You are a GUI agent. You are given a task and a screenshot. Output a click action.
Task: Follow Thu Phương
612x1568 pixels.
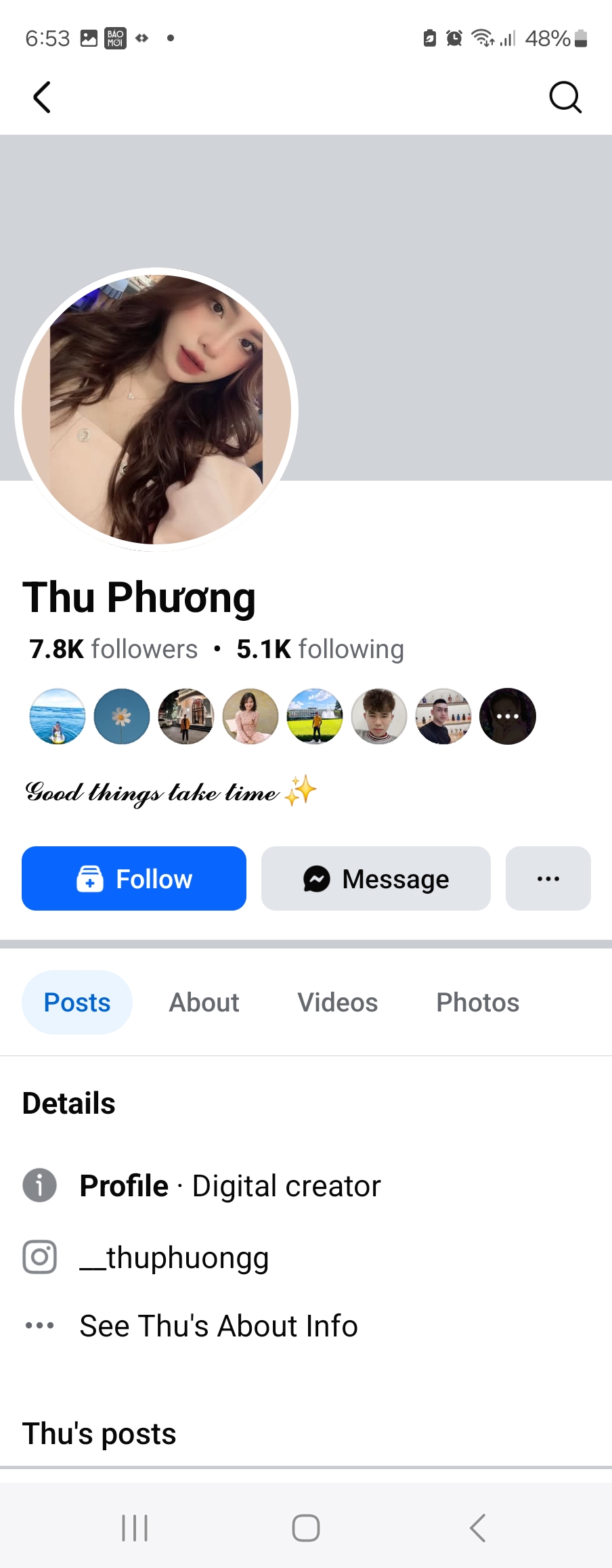point(134,878)
